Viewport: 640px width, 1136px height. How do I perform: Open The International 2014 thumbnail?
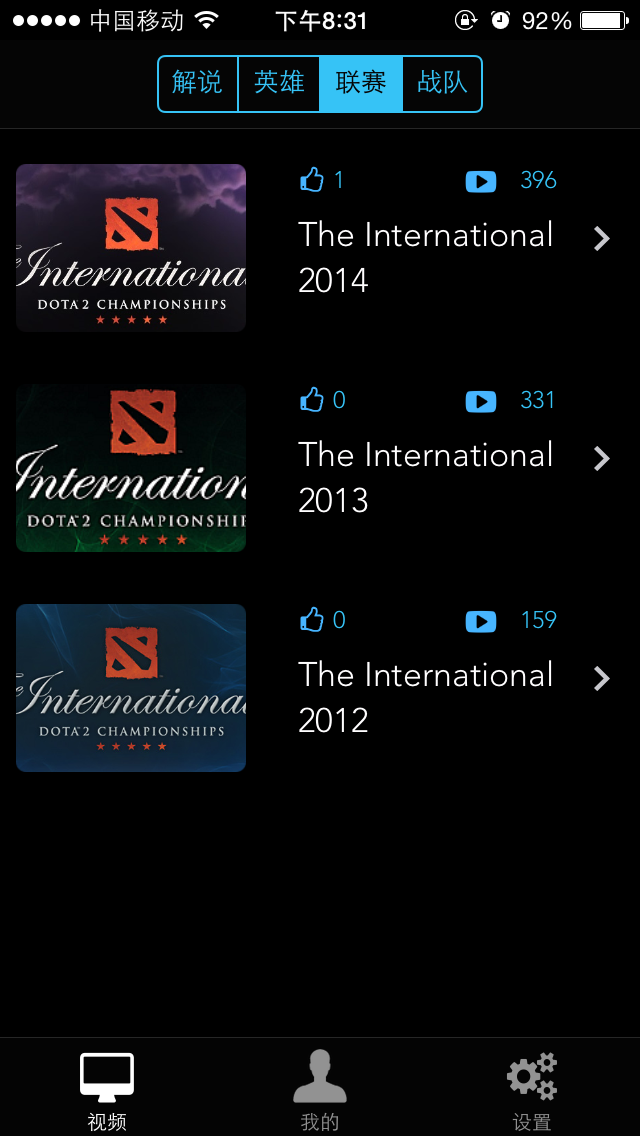coord(131,248)
